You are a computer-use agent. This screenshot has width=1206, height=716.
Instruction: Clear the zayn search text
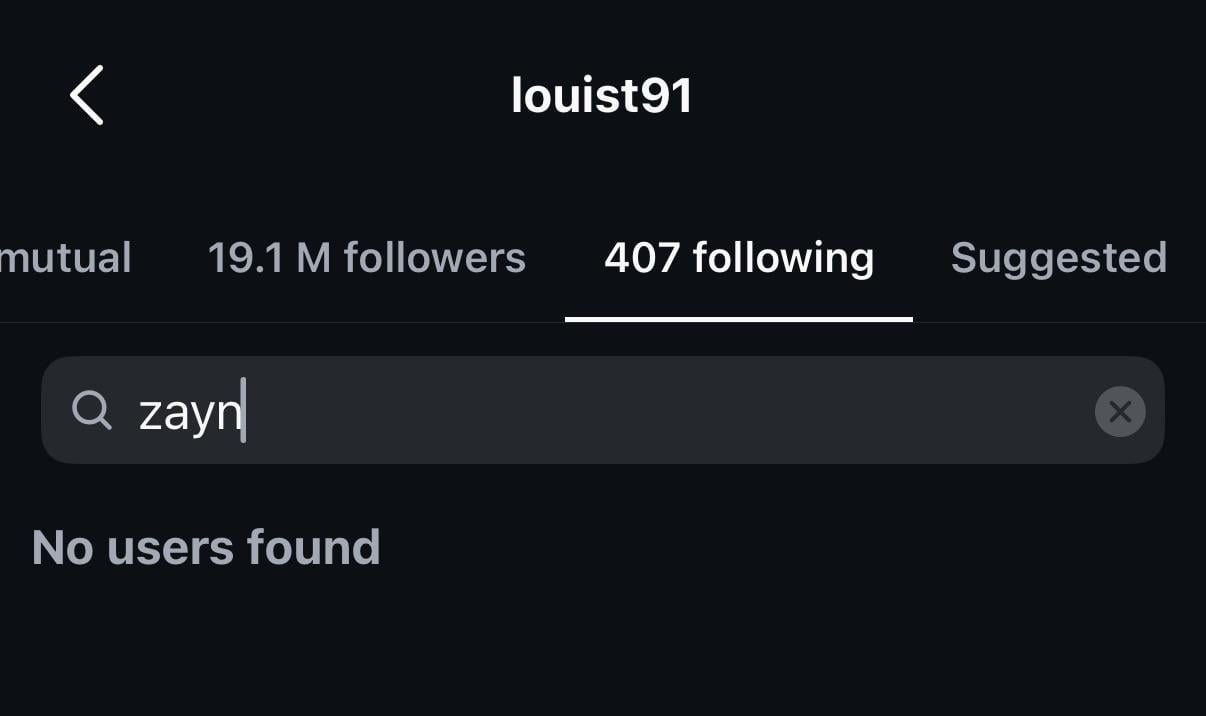click(x=1119, y=411)
